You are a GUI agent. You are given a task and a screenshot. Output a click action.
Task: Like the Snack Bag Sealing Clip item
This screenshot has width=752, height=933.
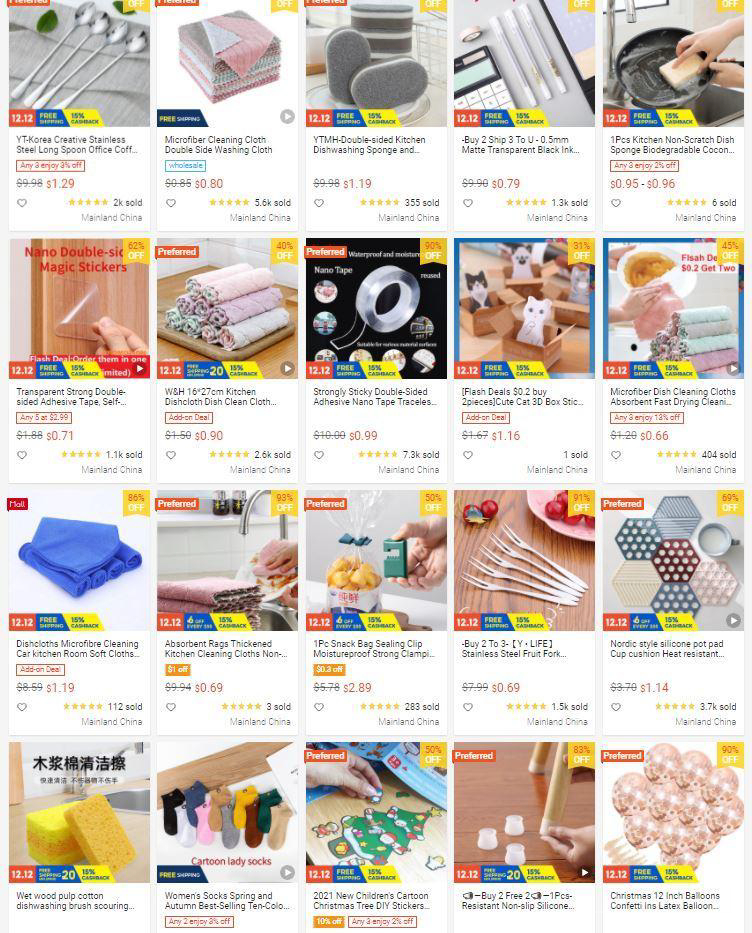pyautogui.click(x=319, y=707)
